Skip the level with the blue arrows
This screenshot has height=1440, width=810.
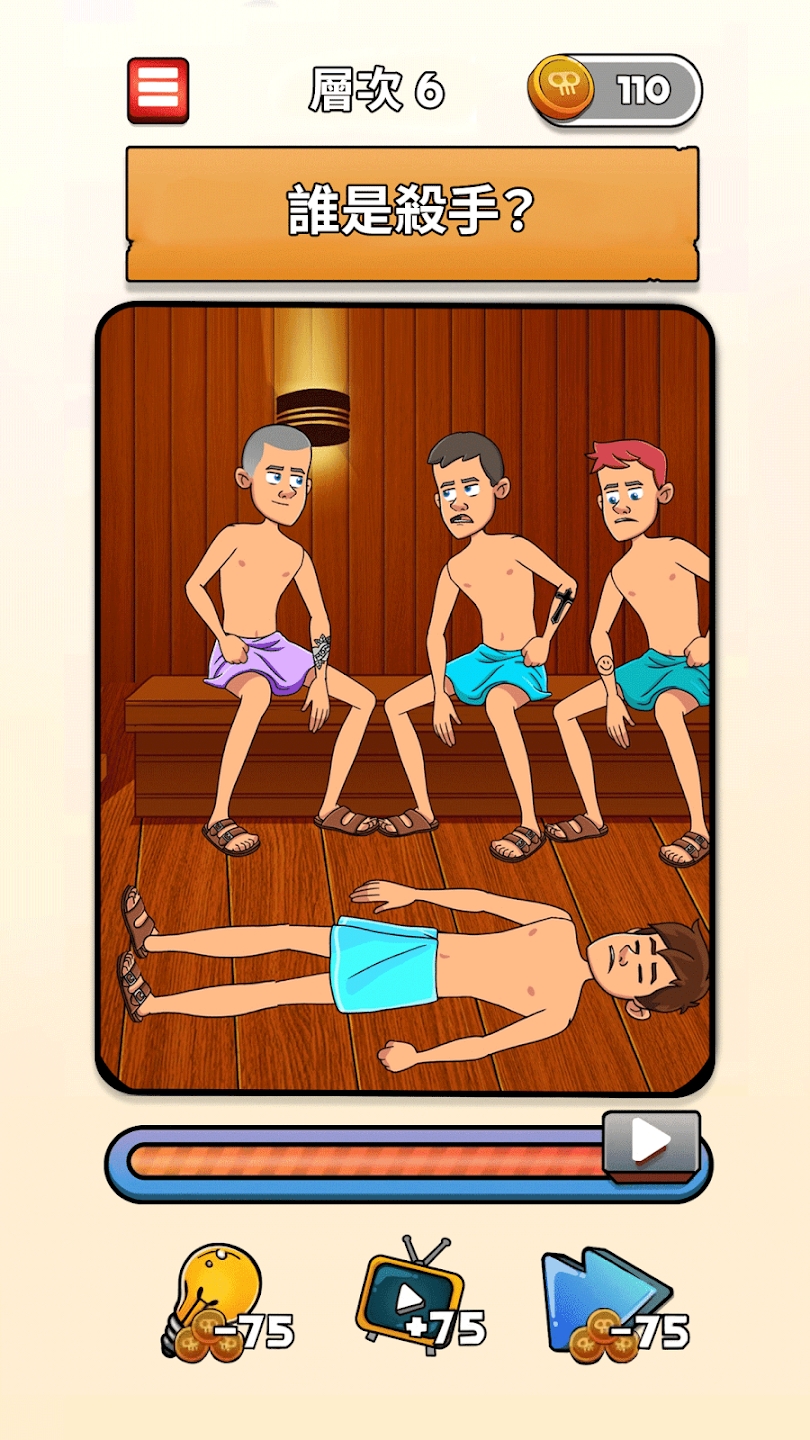click(612, 1300)
